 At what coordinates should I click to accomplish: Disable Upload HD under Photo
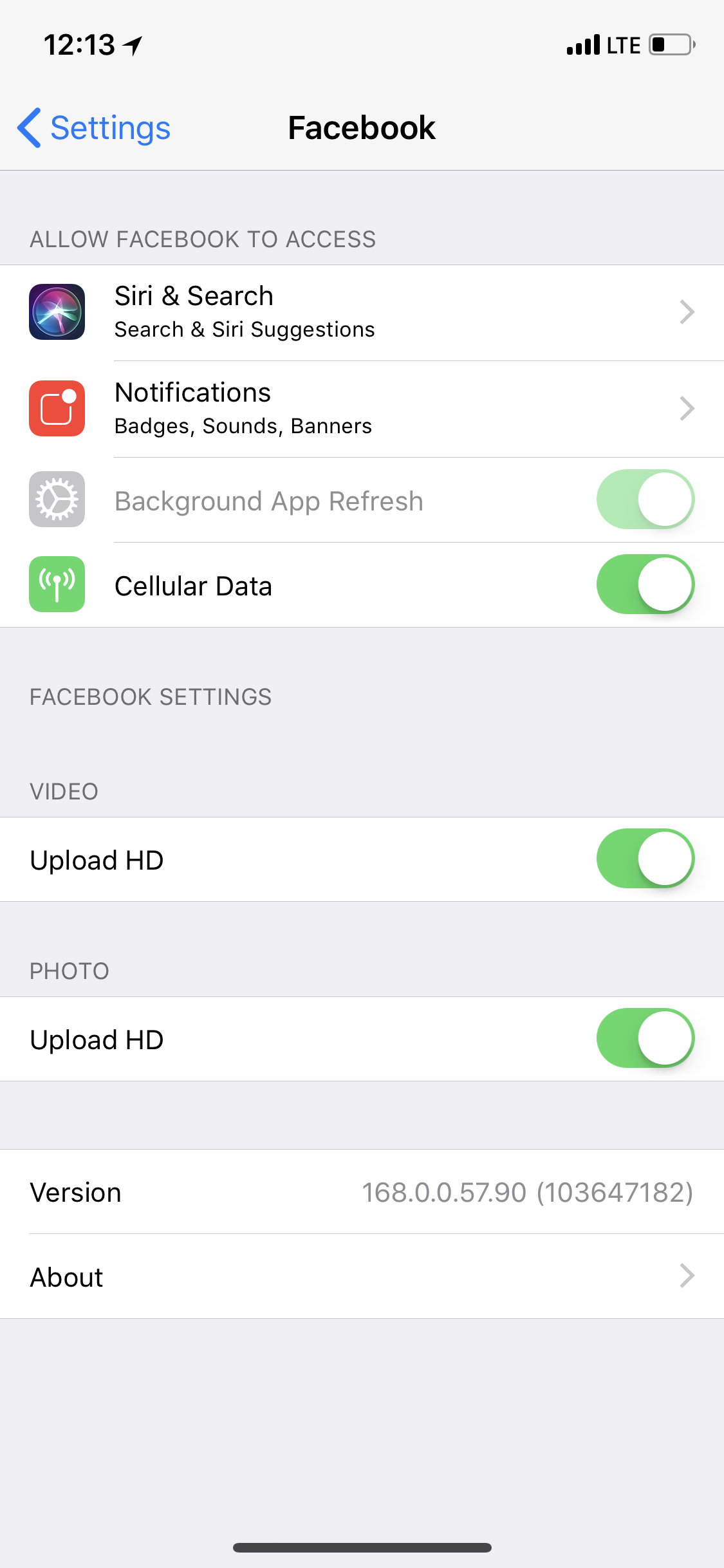coord(645,1038)
